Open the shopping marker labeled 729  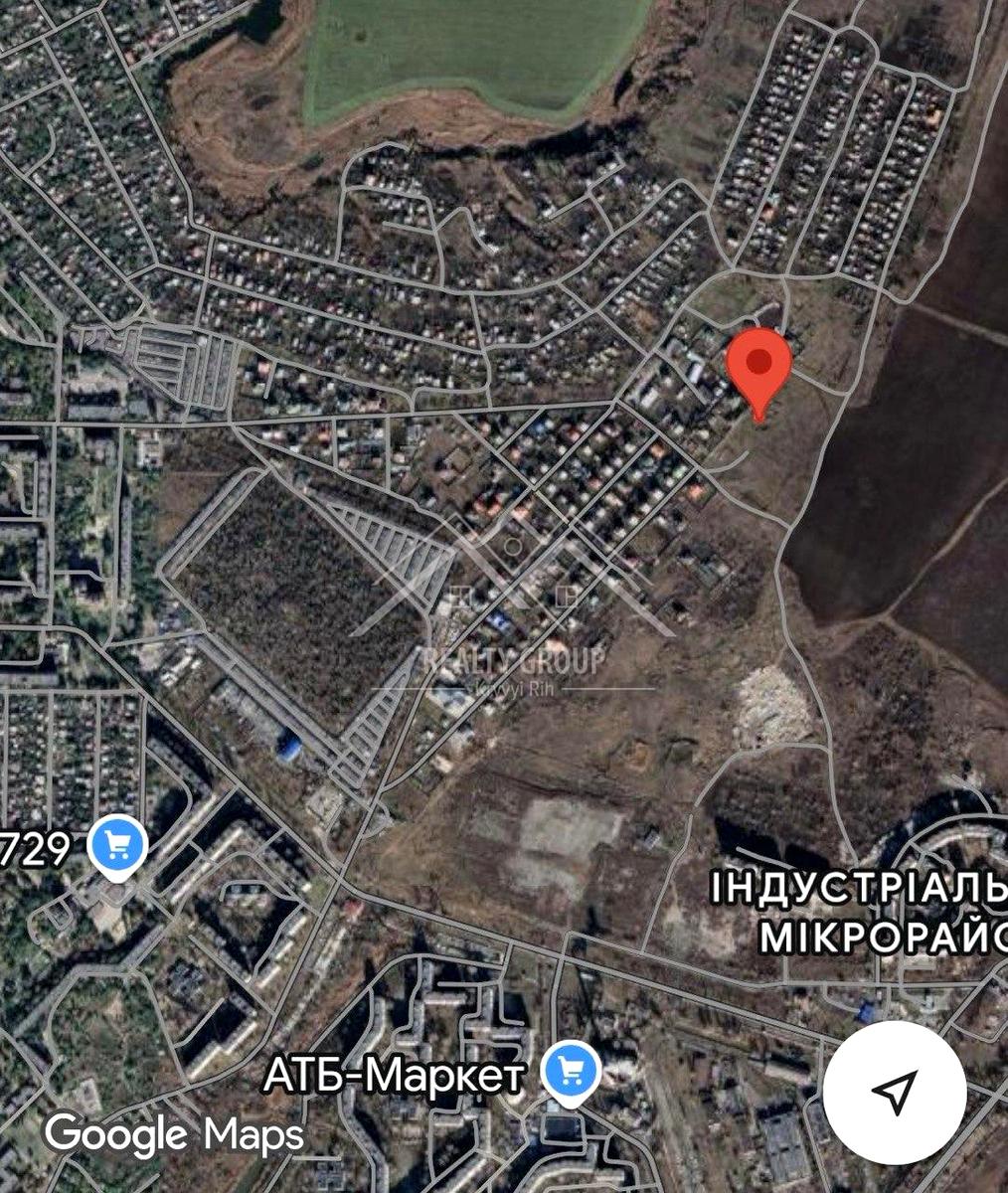pyautogui.click(x=117, y=847)
